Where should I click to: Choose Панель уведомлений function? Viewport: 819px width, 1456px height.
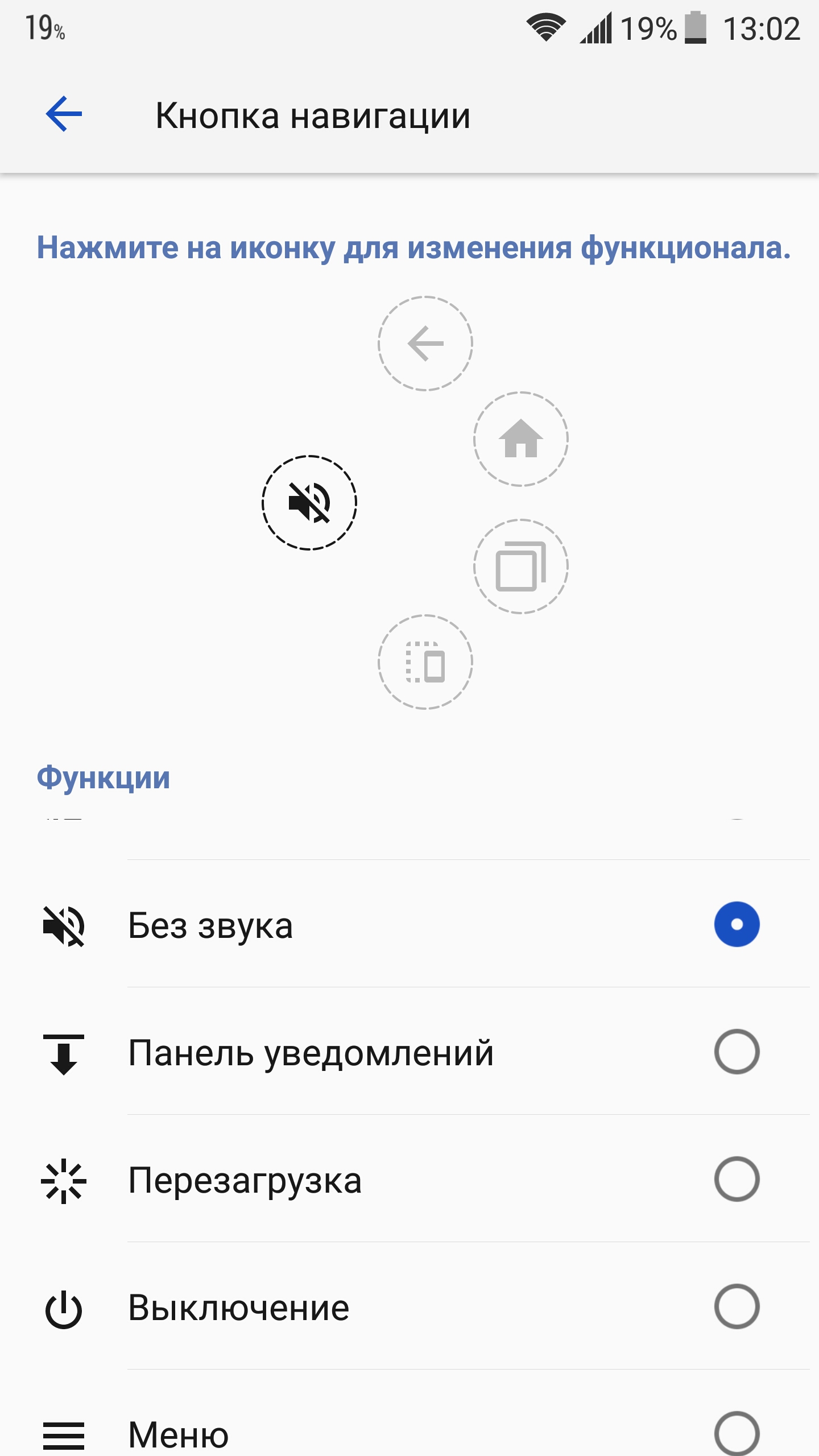(409, 1052)
